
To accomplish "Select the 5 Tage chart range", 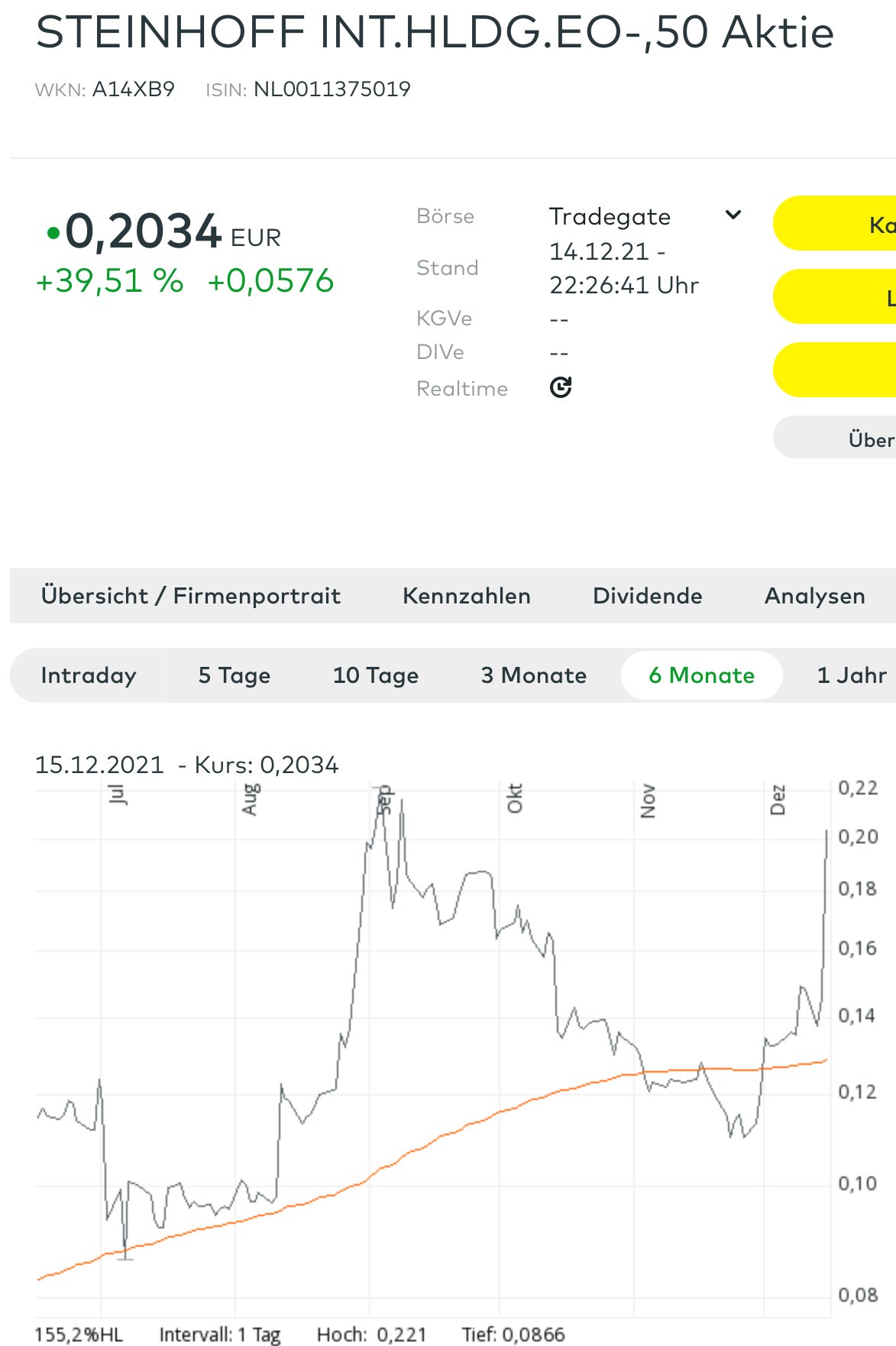I will pos(234,675).
